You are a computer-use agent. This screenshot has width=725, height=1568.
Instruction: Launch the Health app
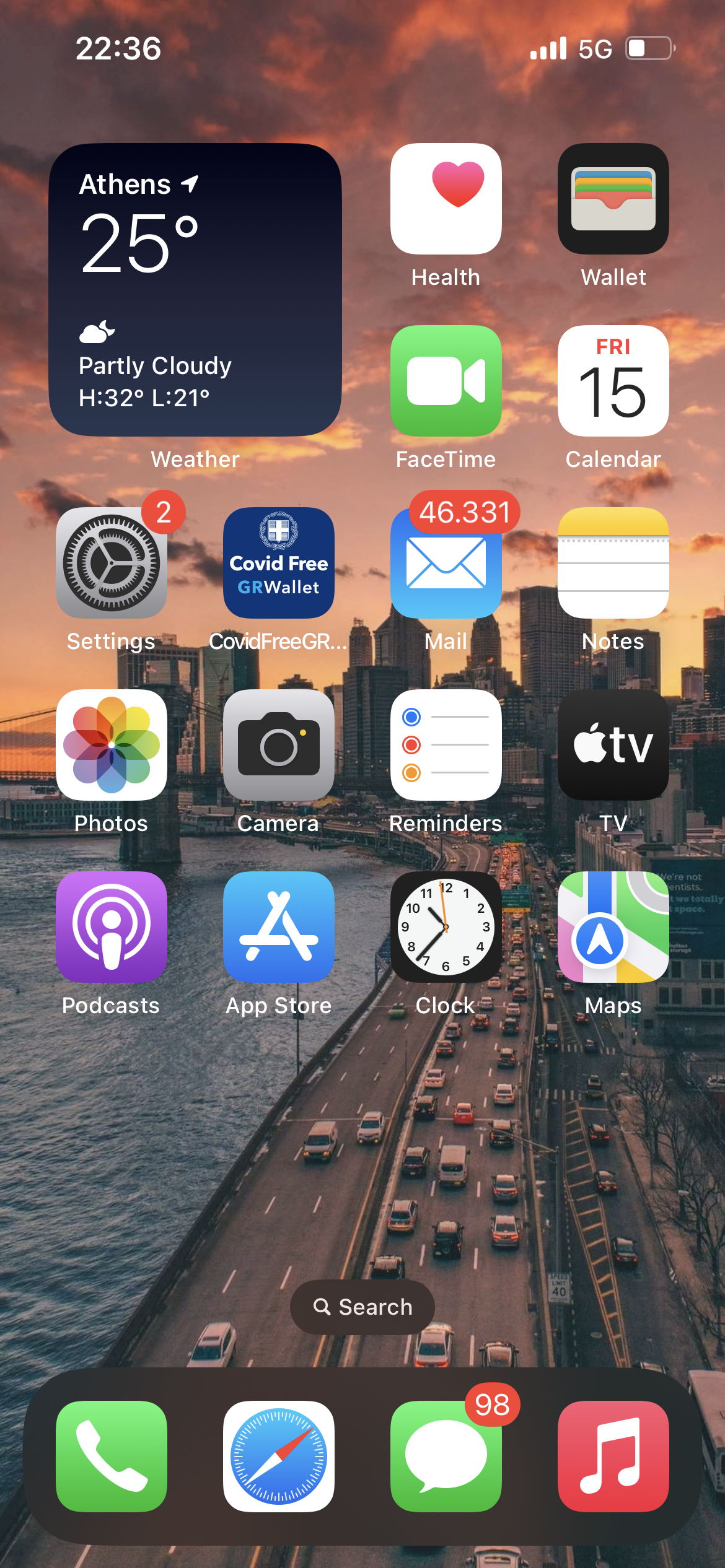click(x=446, y=199)
